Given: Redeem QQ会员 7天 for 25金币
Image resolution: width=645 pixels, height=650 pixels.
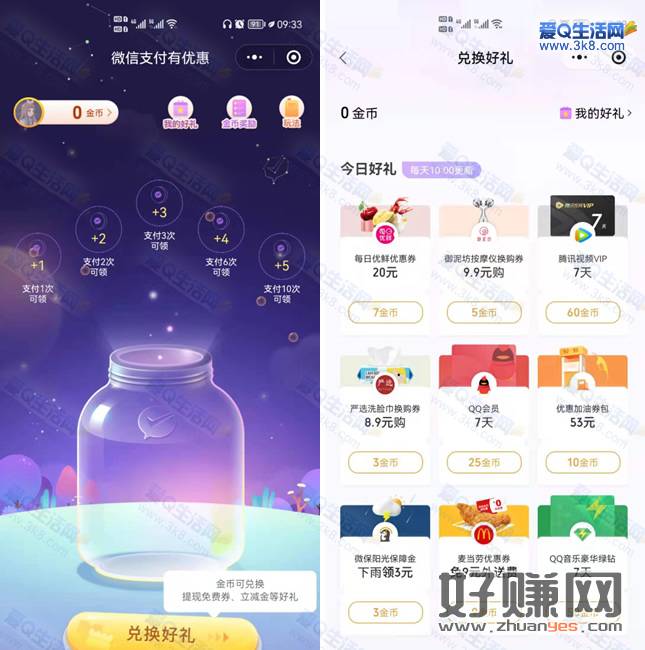Looking at the screenshot, I should pyautogui.click(x=483, y=462).
